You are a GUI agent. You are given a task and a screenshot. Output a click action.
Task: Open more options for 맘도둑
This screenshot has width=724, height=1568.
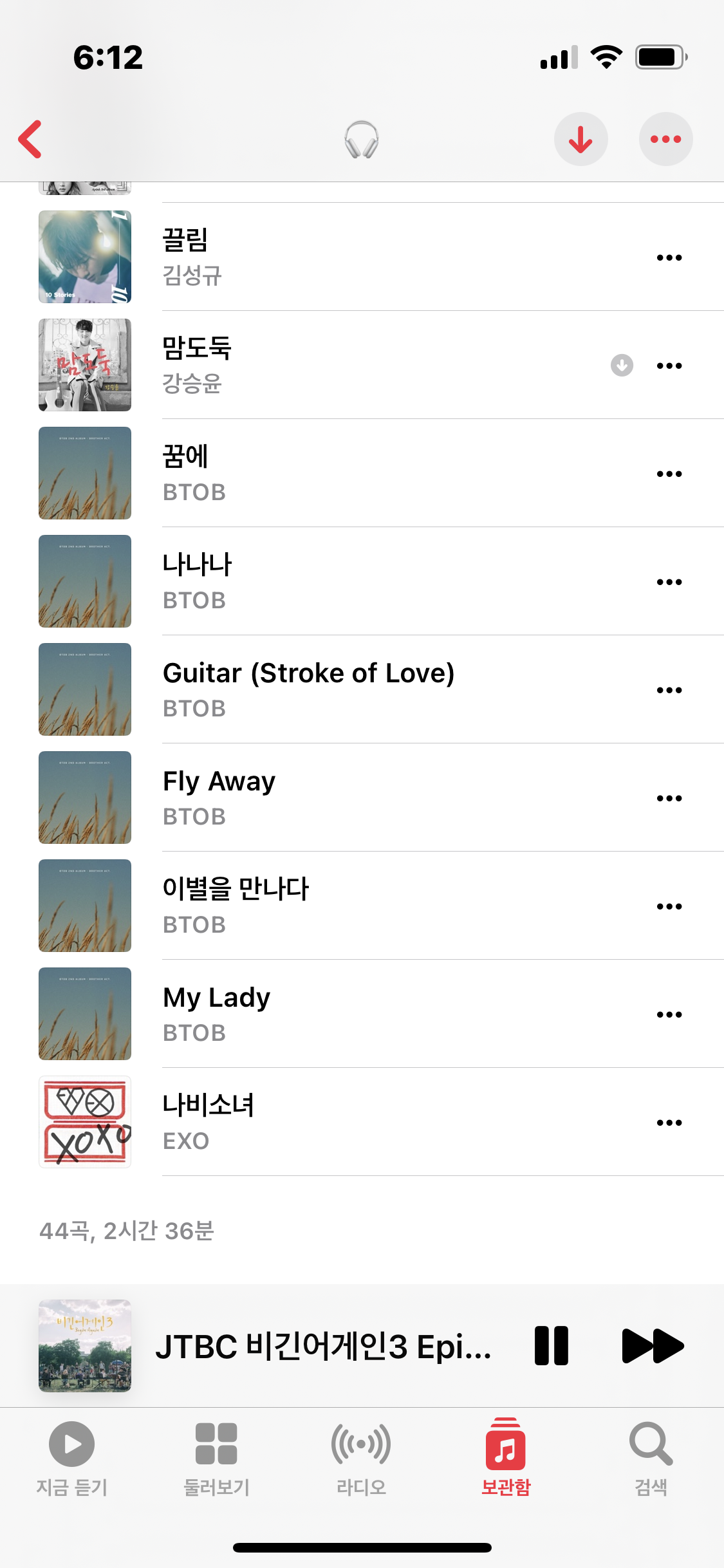[669, 366]
